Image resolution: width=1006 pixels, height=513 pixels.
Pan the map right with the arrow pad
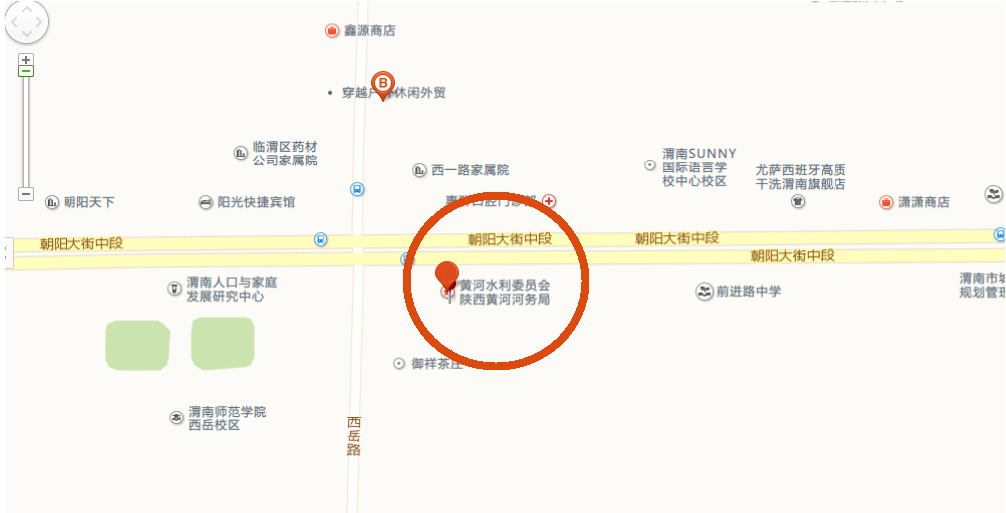[x=39, y=22]
